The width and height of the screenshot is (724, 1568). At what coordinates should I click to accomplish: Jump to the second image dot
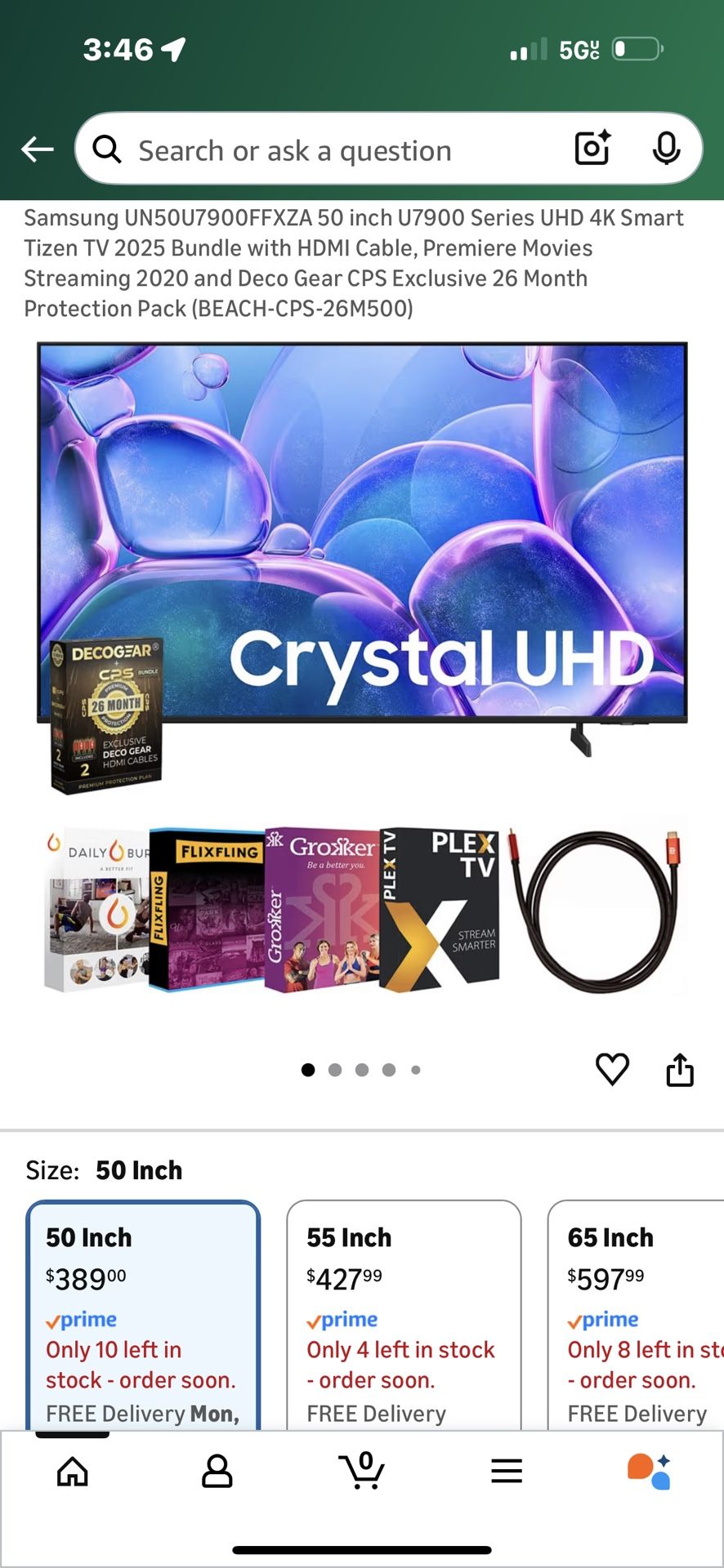[x=335, y=1070]
